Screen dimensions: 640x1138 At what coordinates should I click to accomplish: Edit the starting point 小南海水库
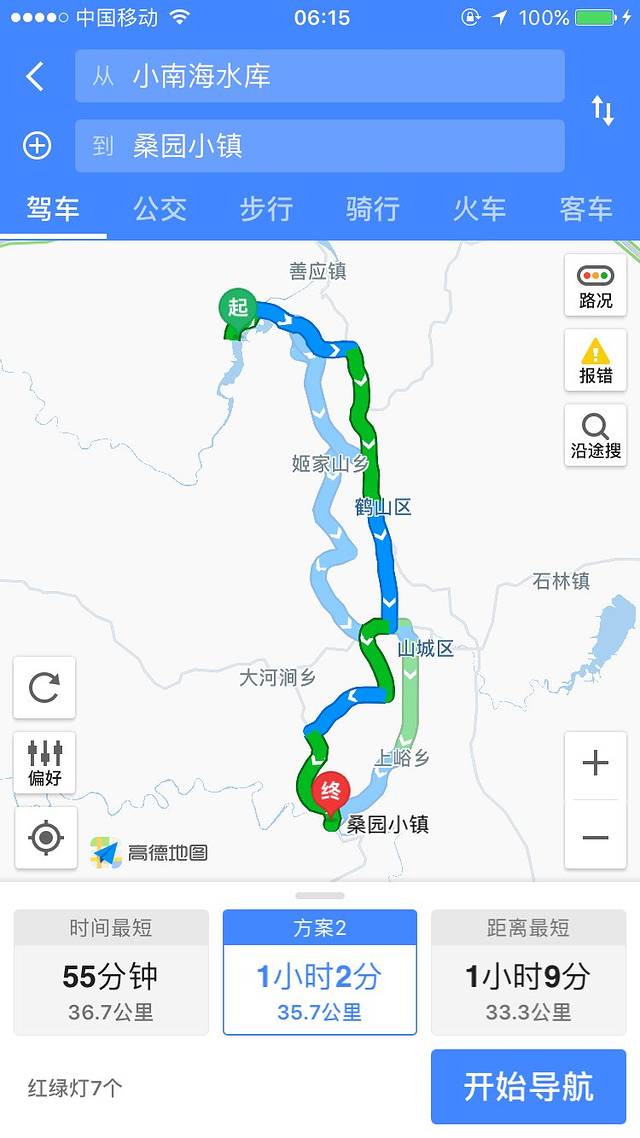click(x=320, y=77)
